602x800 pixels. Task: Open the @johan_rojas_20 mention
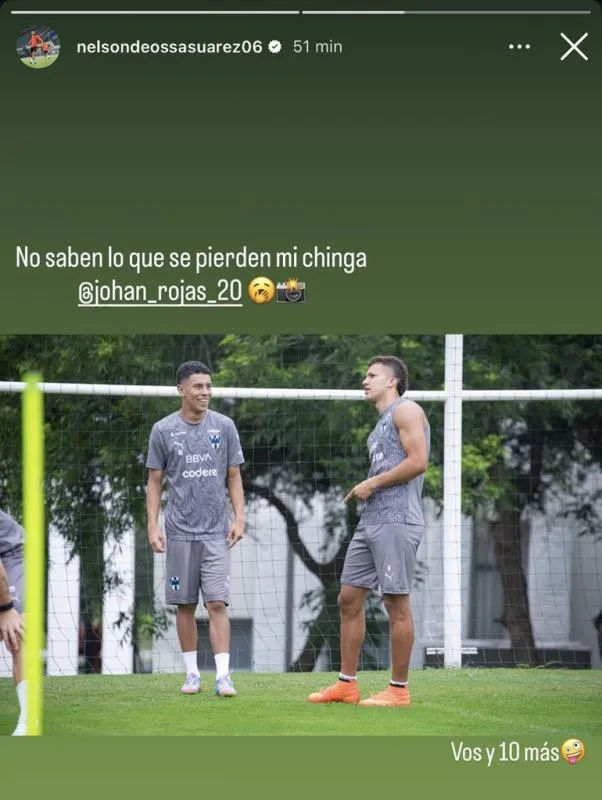click(160, 292)
